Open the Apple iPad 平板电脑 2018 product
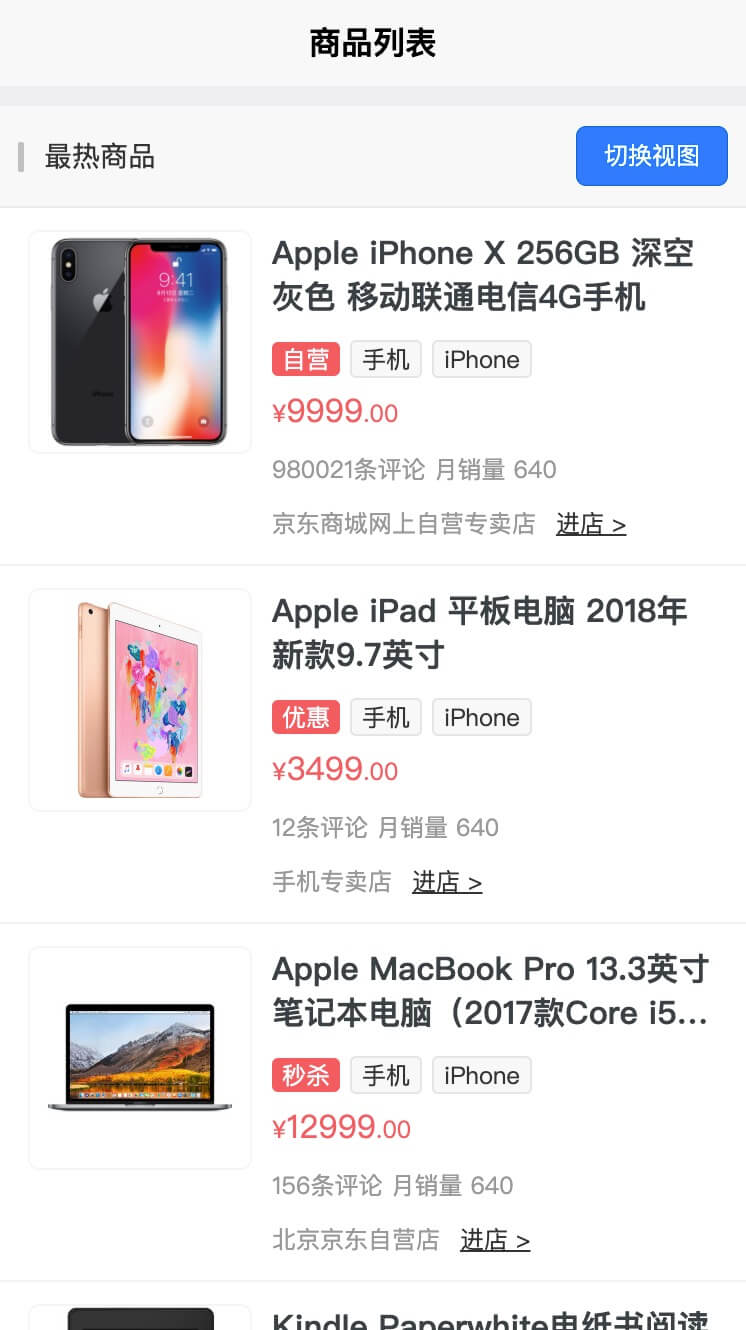The image size is (746, 1330). [479, 633]
